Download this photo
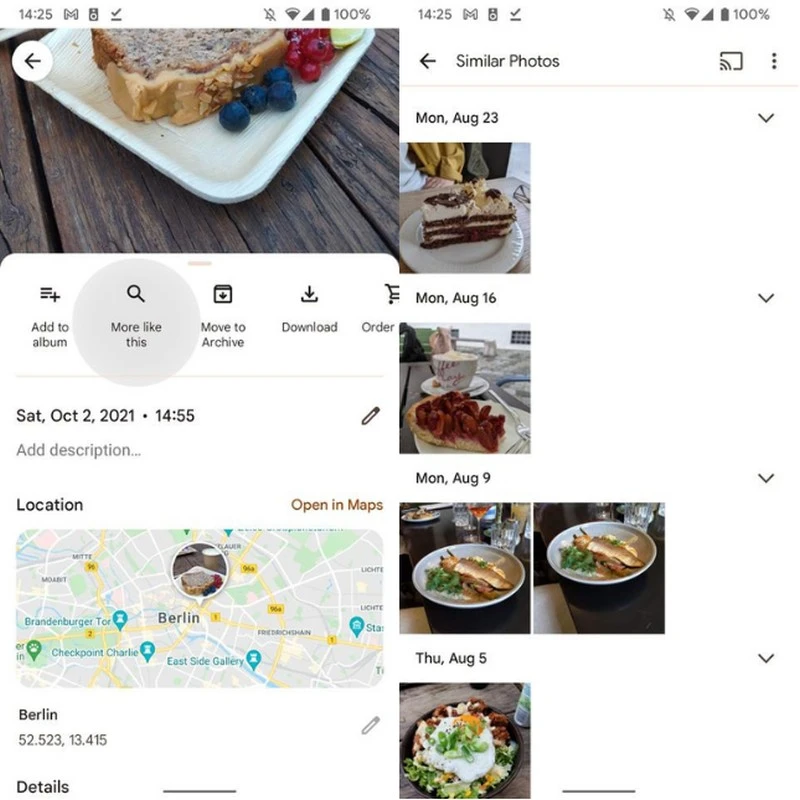This screenshot has width=800, height=800. tap(309, 310)
